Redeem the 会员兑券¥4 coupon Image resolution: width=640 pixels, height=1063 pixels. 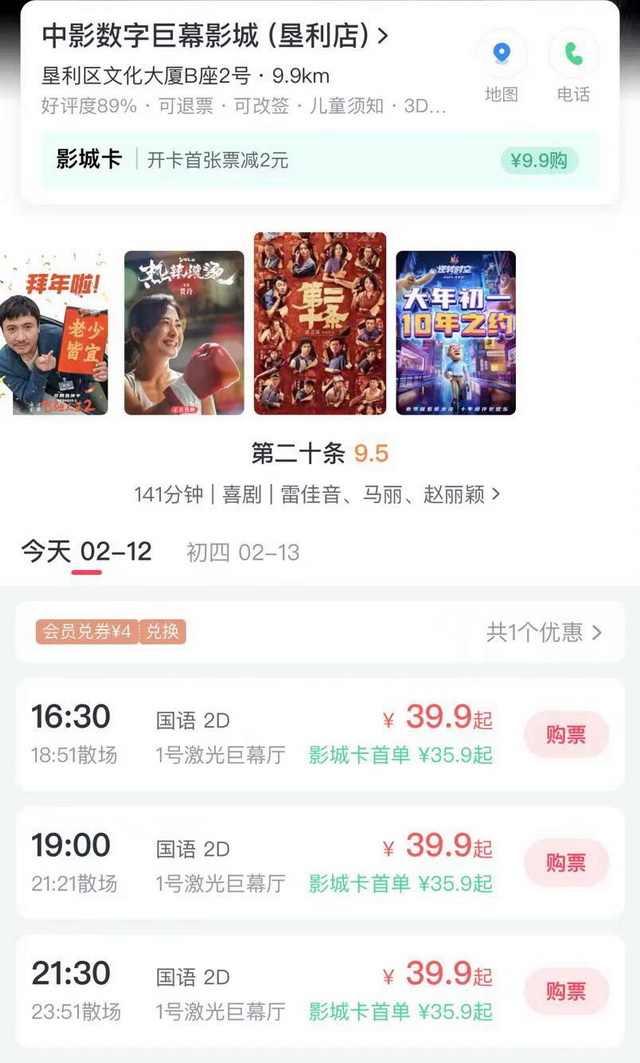(162, 632)
